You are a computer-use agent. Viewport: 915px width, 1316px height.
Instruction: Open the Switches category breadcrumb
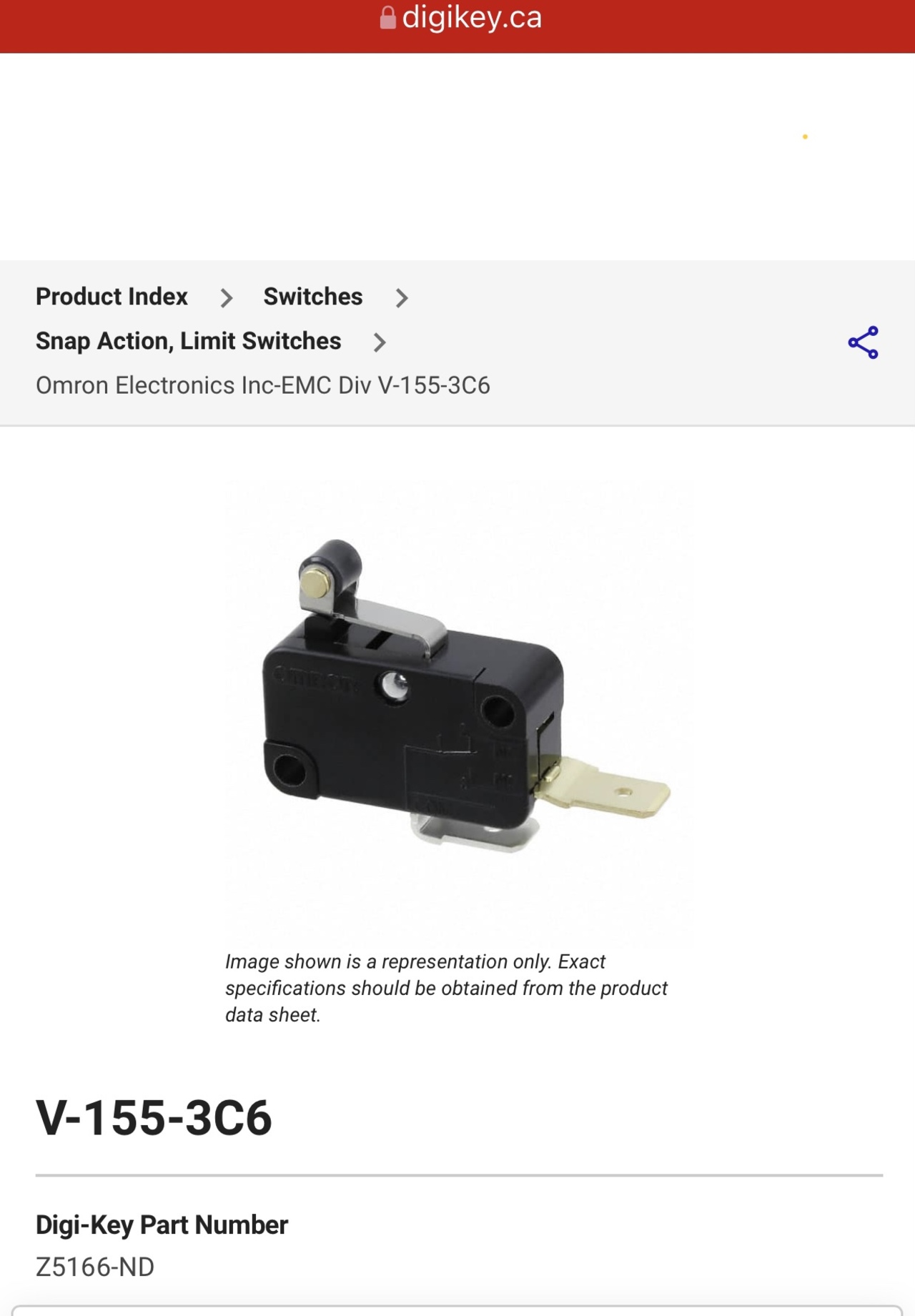tap(312, 297)
